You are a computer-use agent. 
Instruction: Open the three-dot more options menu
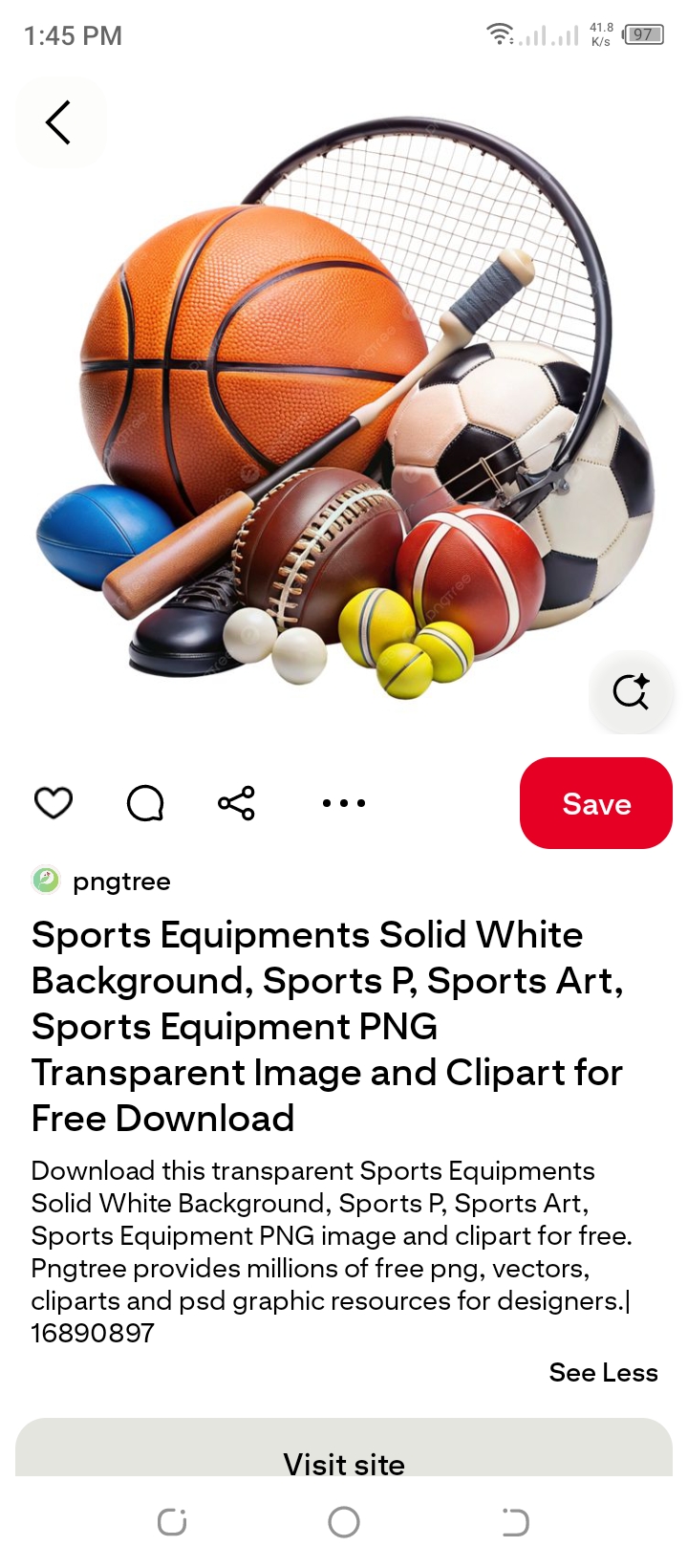pyautogui.click(x=344, y=803)
